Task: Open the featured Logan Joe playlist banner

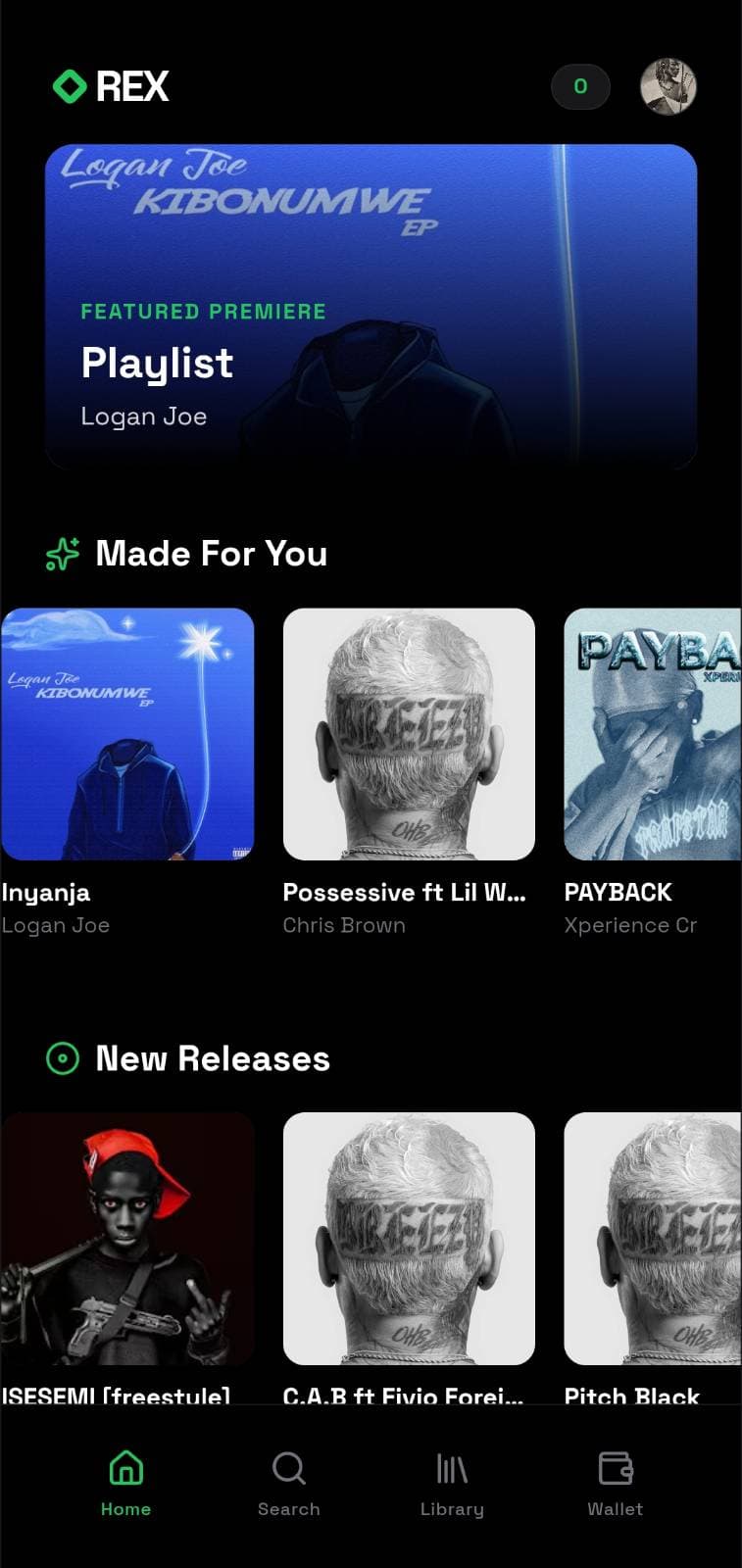Action: point(371,306)
